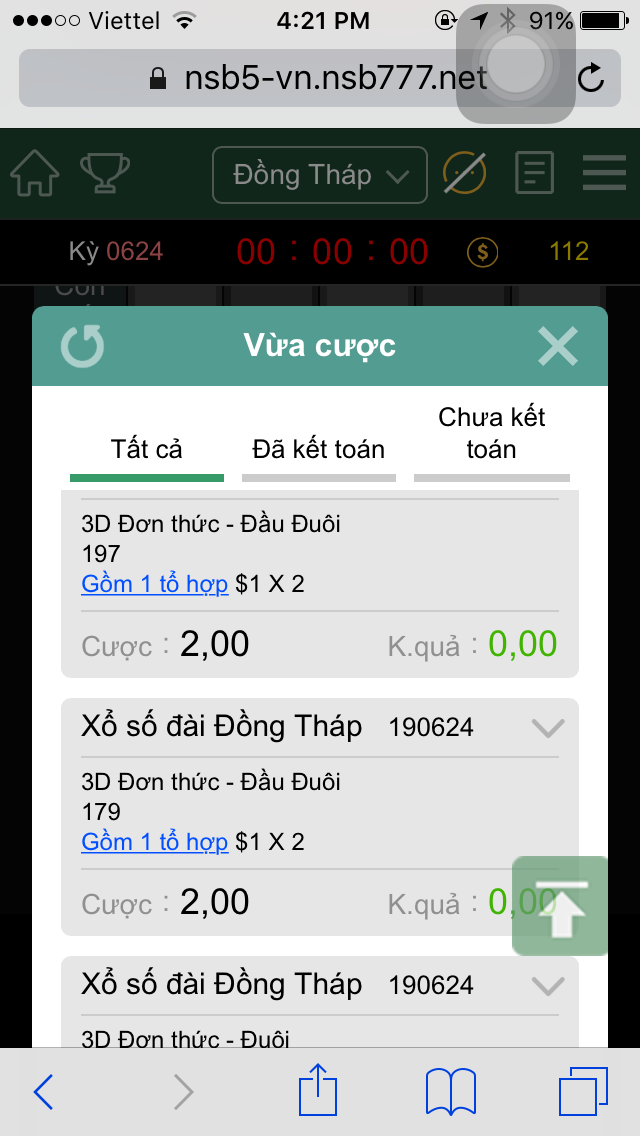
Task: Switch to the Chưa kết toán tab
Action: [x=491, y=434]
